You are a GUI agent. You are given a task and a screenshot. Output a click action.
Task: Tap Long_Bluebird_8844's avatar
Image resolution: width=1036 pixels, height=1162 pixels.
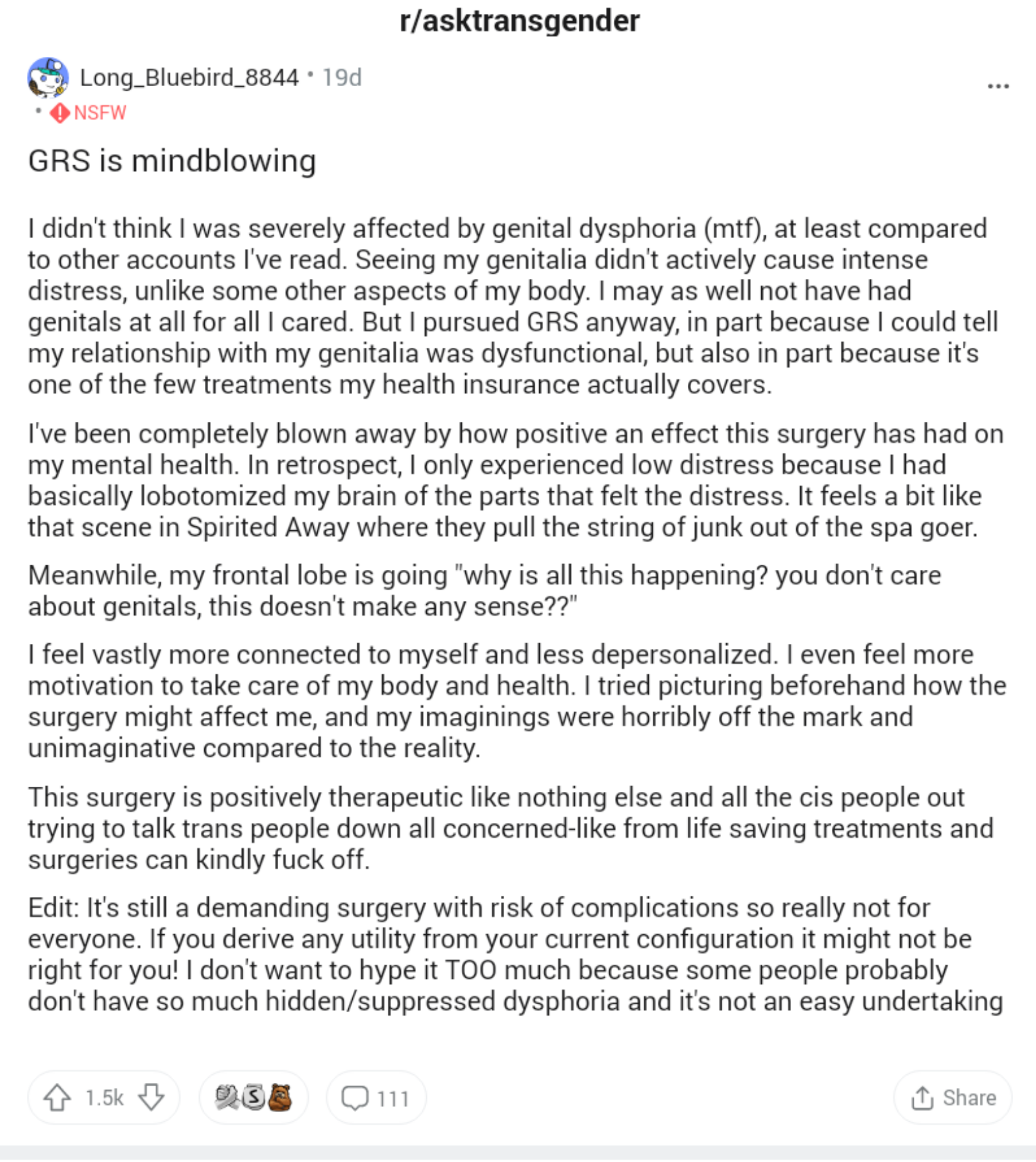pyautogui.click(x=48, y=77)
